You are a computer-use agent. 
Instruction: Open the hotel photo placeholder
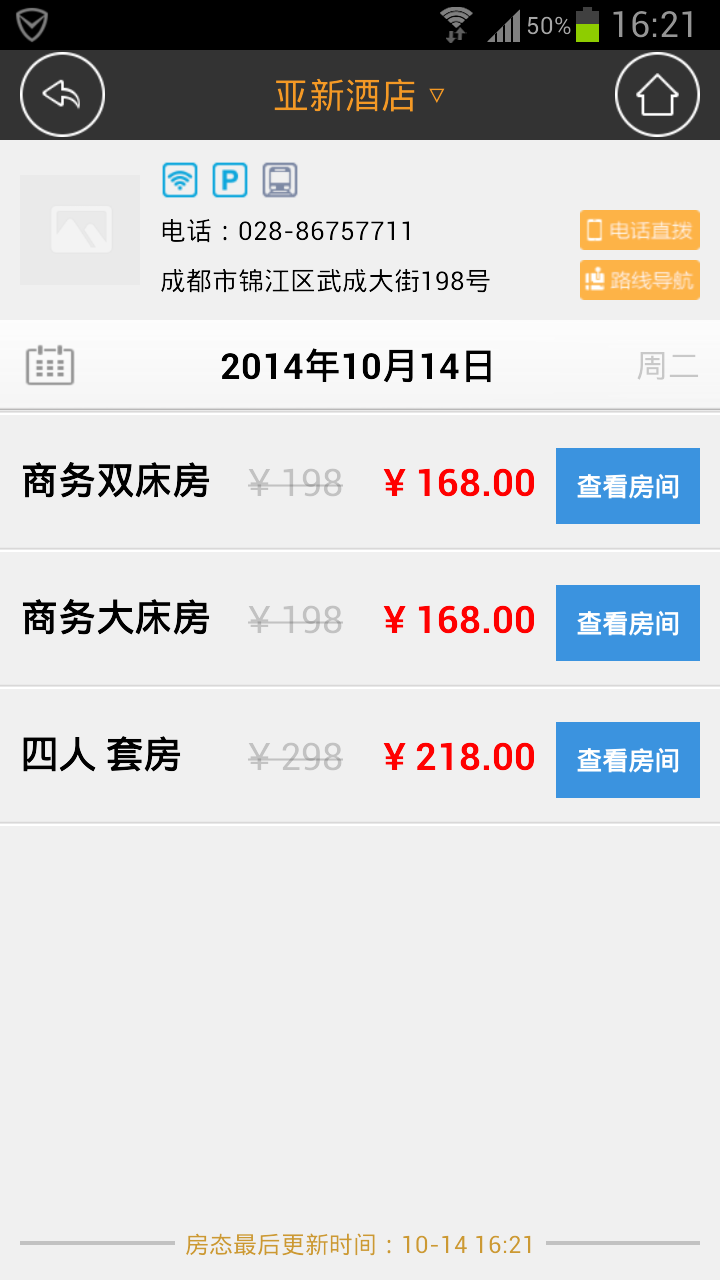tap(80, 230)
